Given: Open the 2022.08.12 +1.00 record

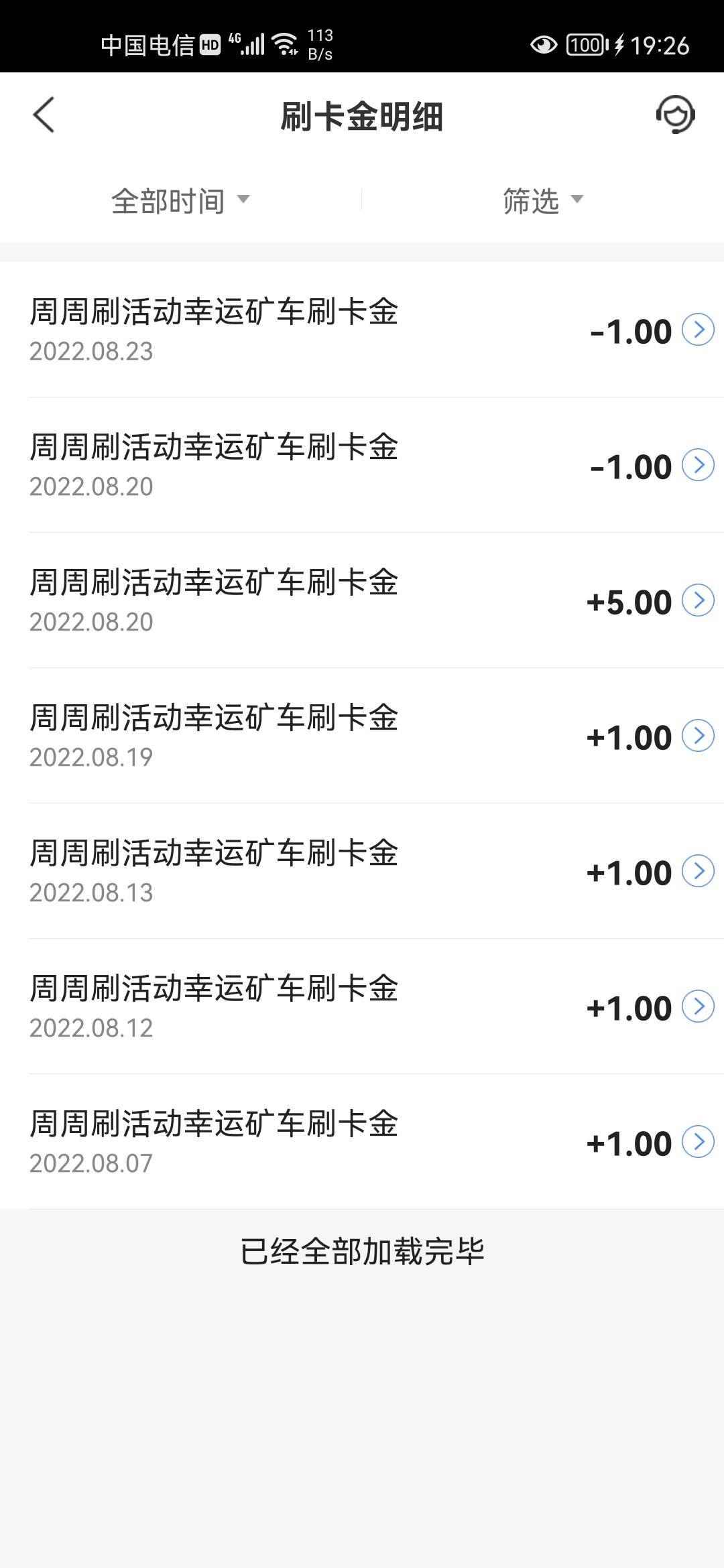Looking at the screenshot, I should (x=362, y=1006).
